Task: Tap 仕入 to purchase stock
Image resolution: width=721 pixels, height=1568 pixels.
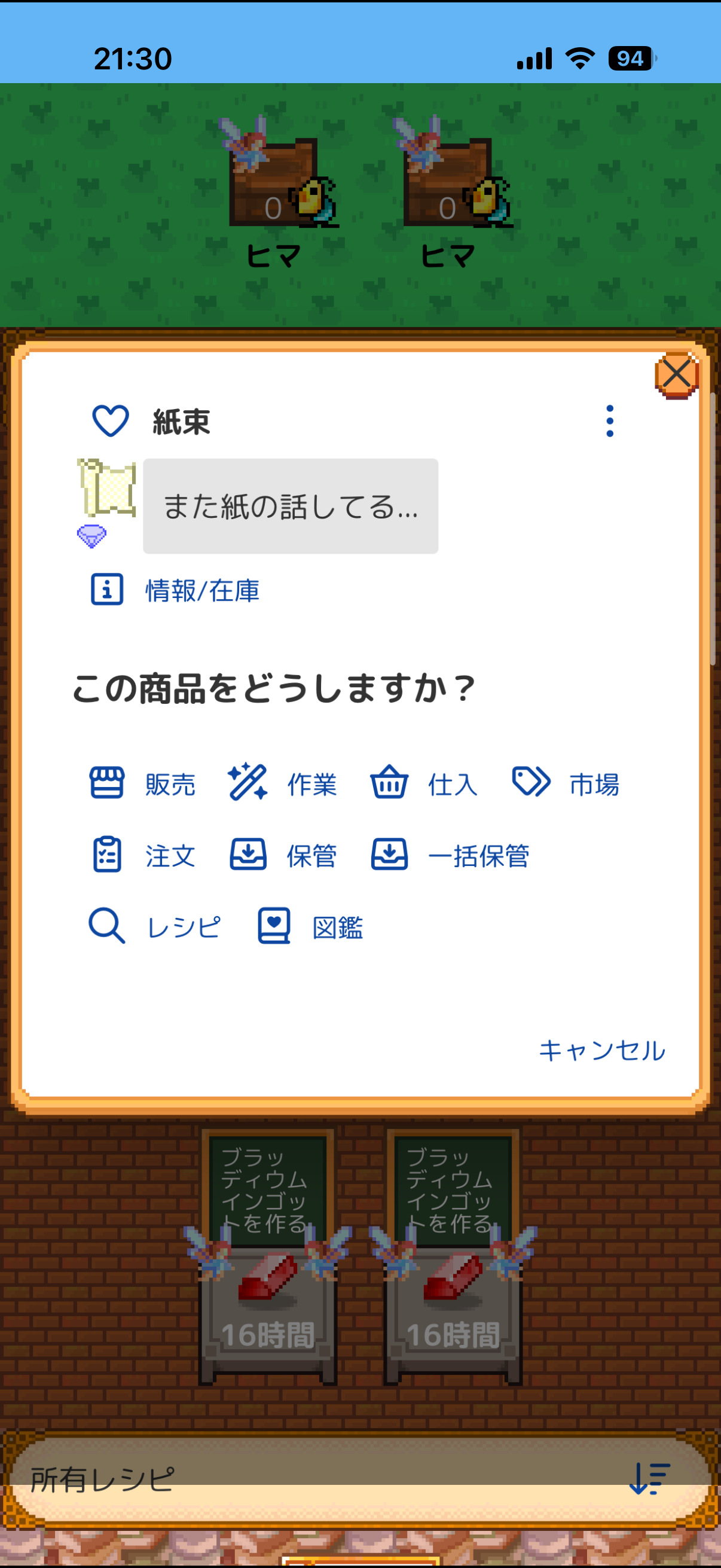Action: [424, 783]
